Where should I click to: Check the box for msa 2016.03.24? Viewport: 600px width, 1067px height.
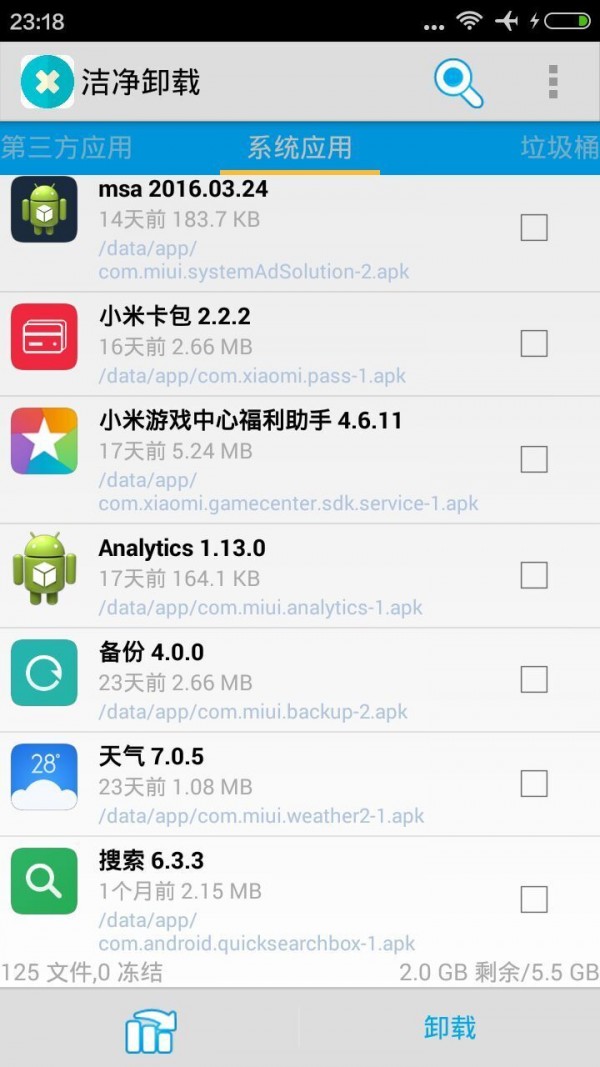coord(534,228)
